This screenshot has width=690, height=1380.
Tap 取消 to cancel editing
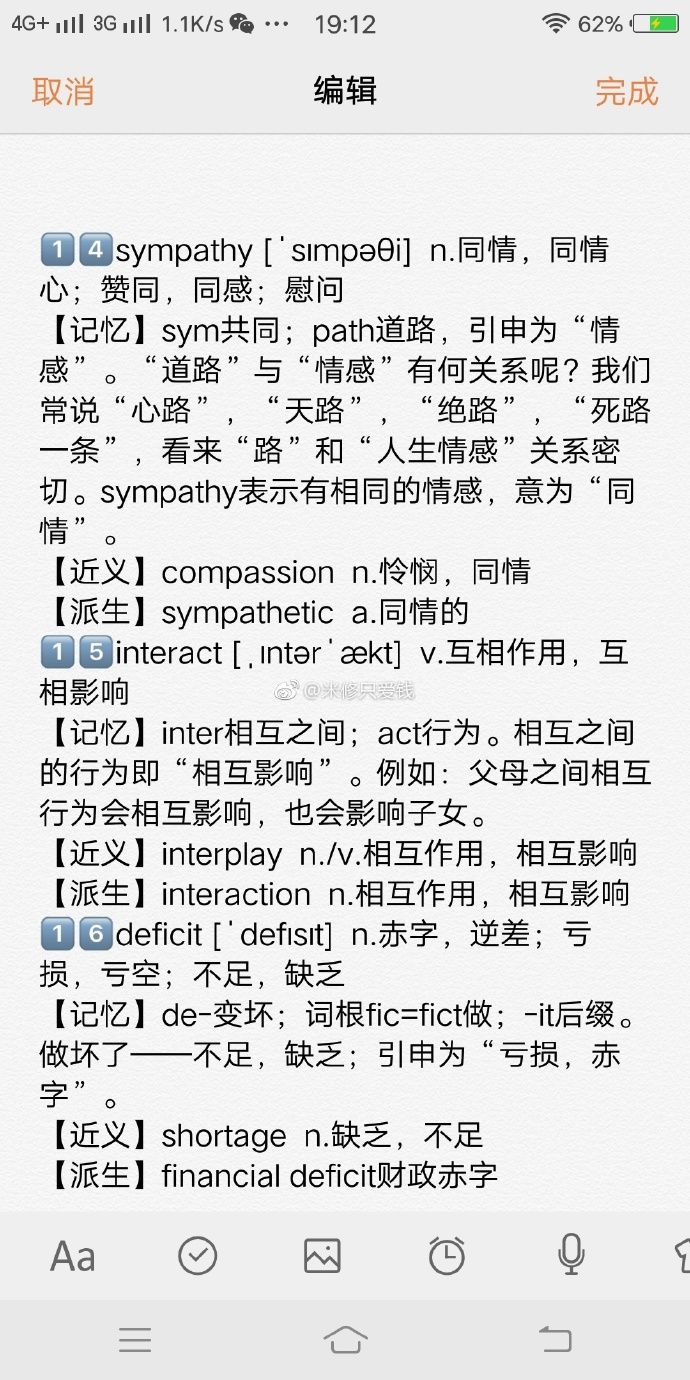coord(63,91)
